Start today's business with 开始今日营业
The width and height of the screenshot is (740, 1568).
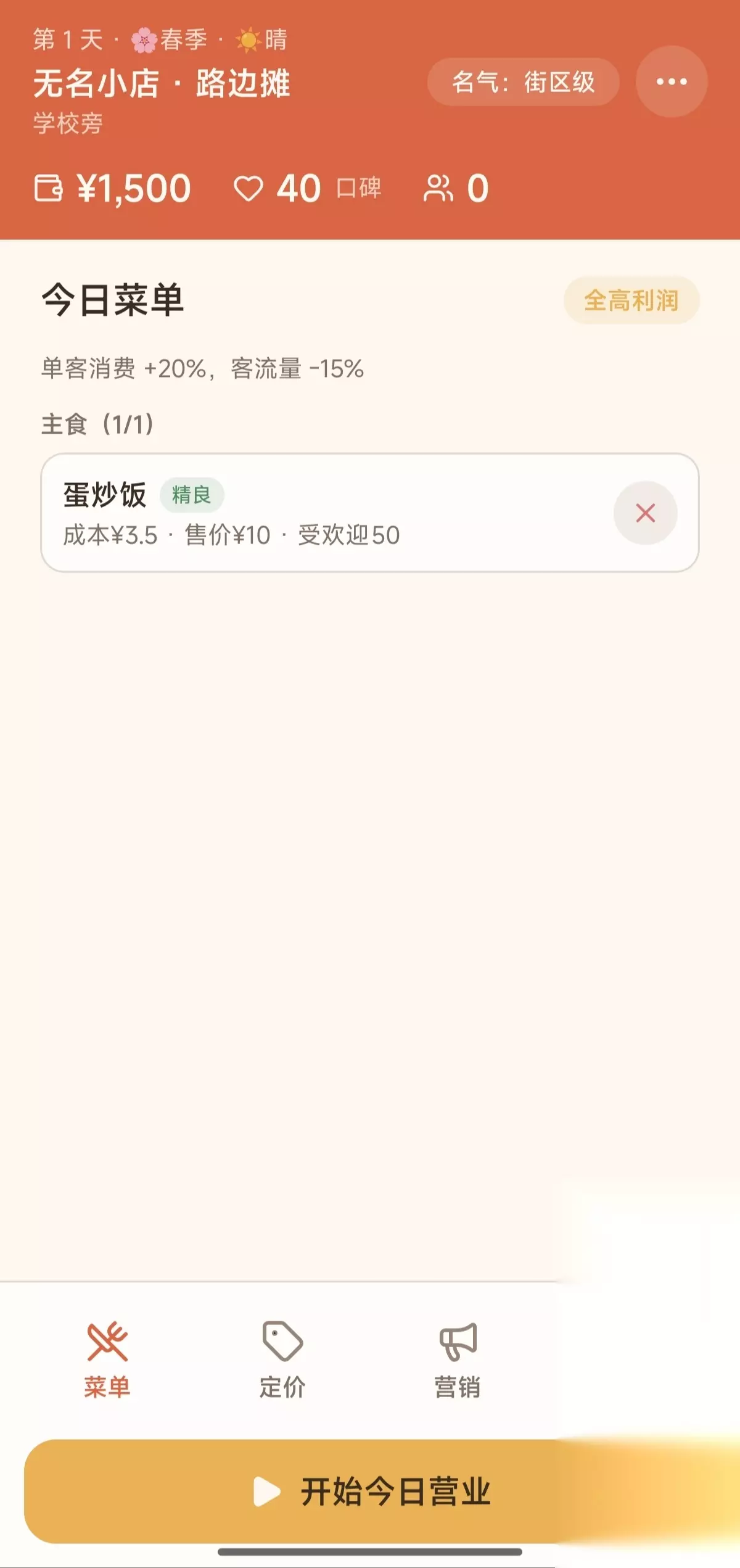[370, 1492]
